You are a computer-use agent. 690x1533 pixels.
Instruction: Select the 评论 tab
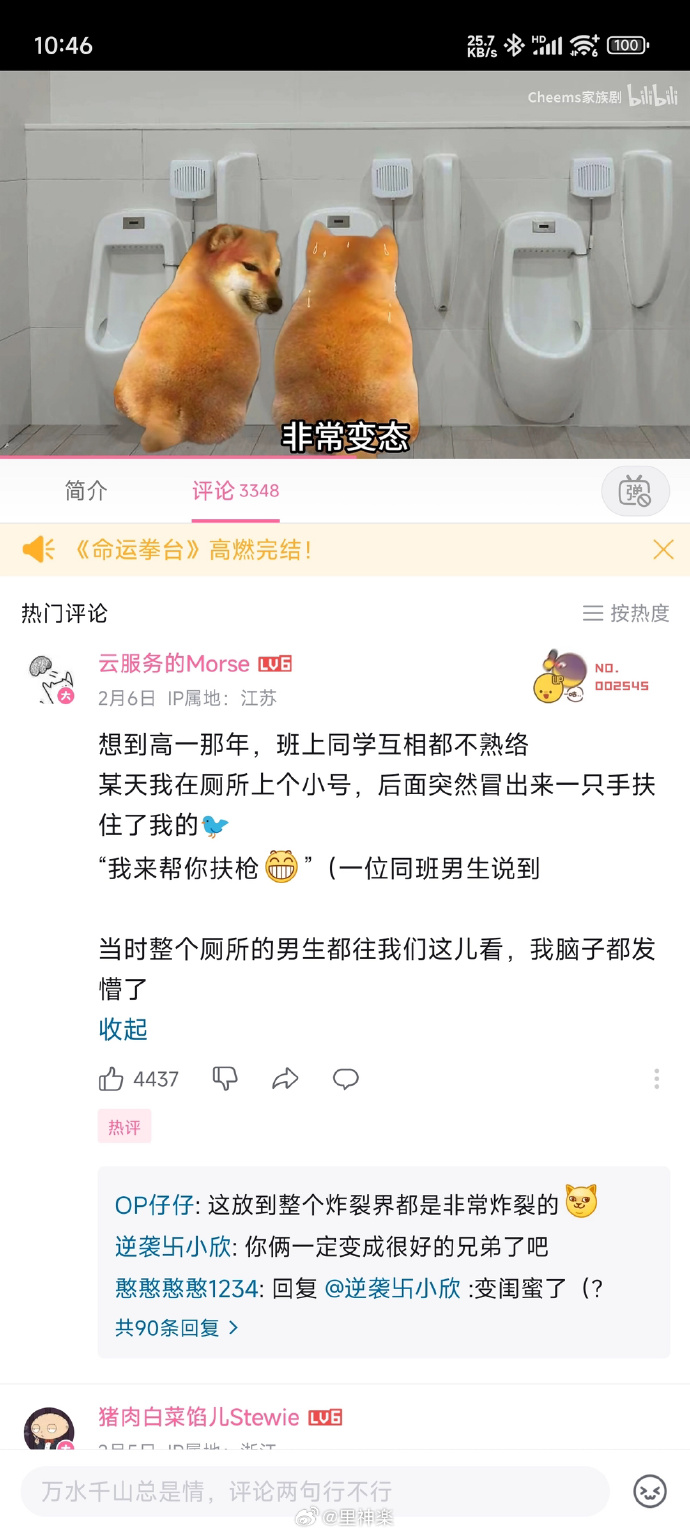pos(235,491)
